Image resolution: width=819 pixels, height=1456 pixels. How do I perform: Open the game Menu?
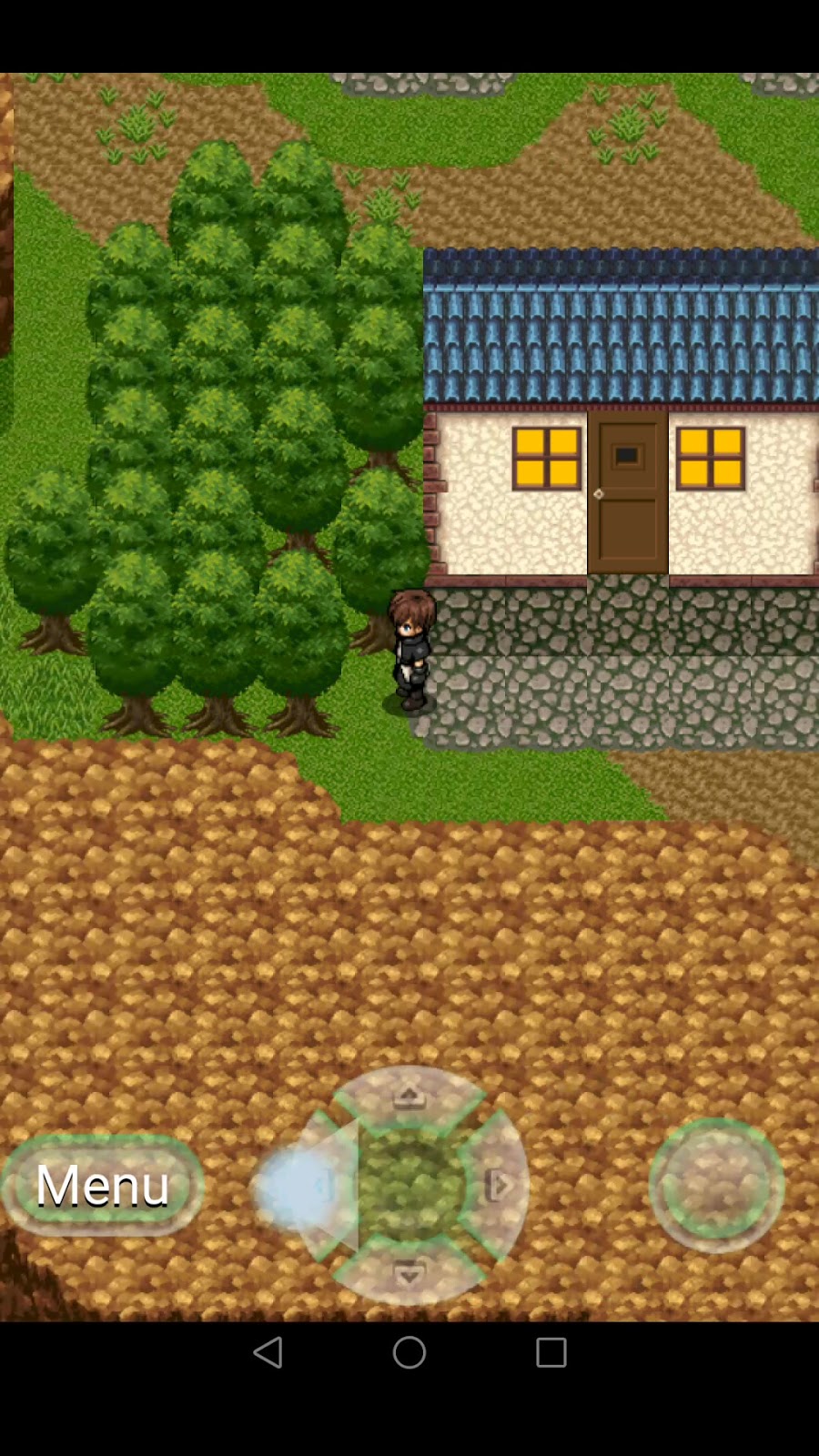pyautogui.click(x=103, y=1185)
